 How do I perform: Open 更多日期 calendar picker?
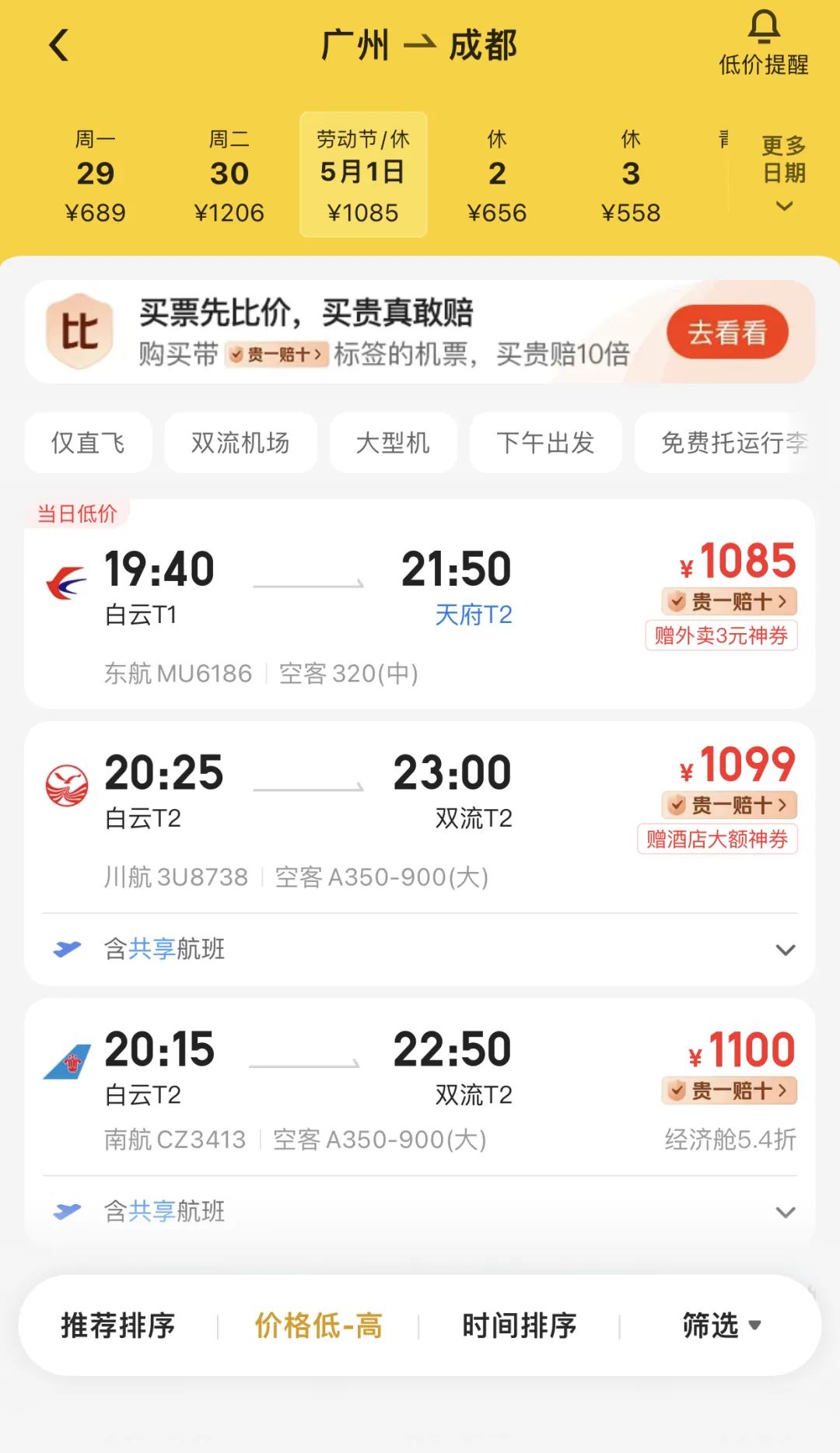click(x=784, y=173)
